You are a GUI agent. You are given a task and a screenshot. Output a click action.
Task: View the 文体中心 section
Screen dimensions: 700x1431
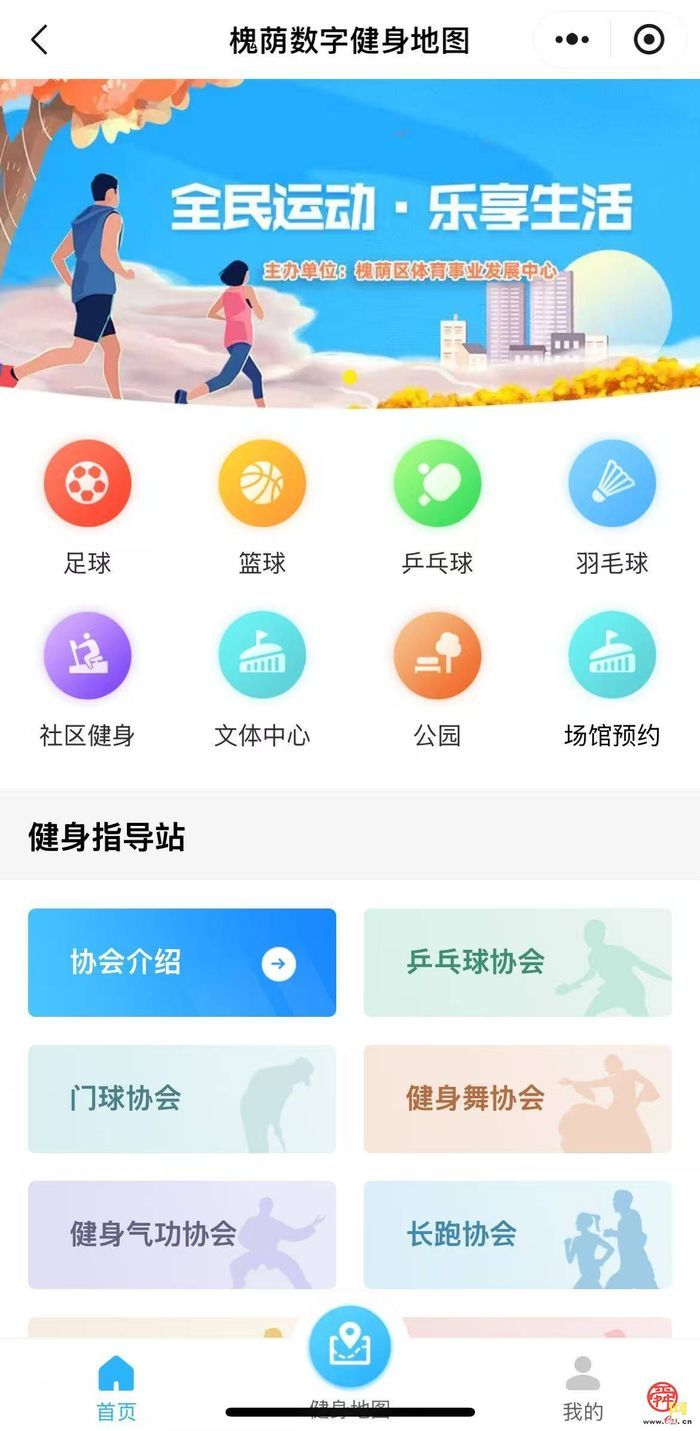pyautogui.click(x=262, y=657)
